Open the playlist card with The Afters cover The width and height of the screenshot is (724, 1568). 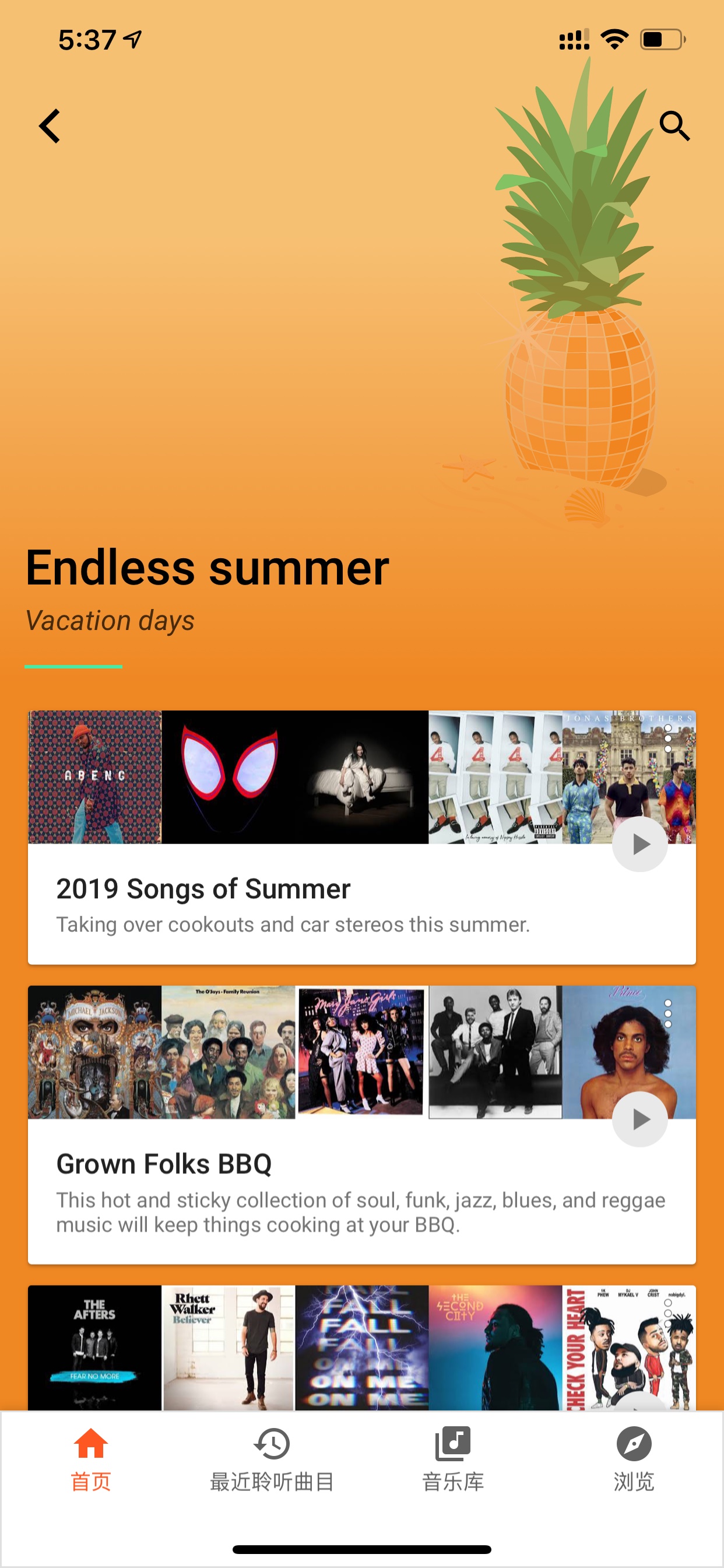click(362, 1347)
